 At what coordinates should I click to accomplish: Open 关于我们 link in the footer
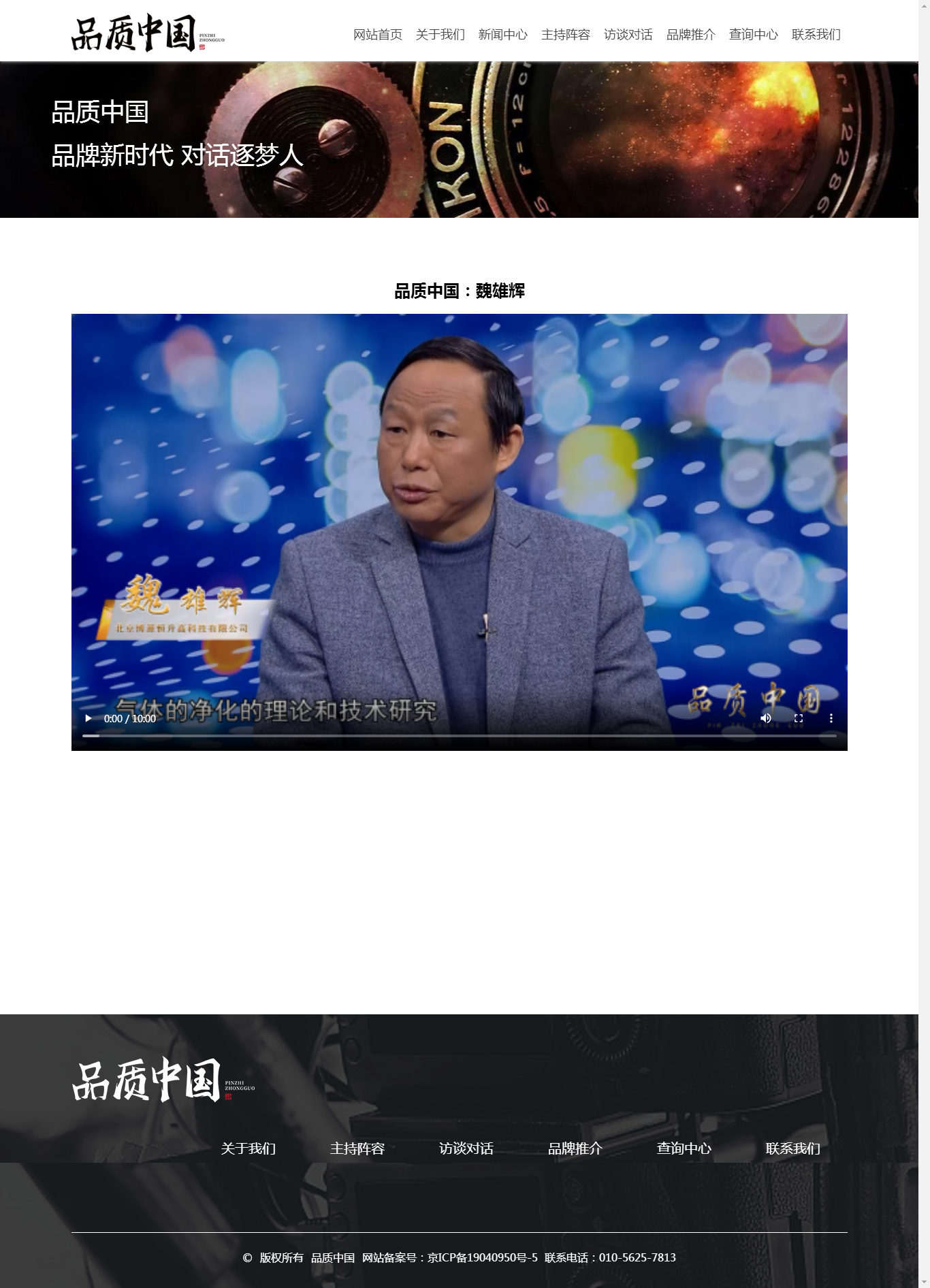[x=248, y=1148]
